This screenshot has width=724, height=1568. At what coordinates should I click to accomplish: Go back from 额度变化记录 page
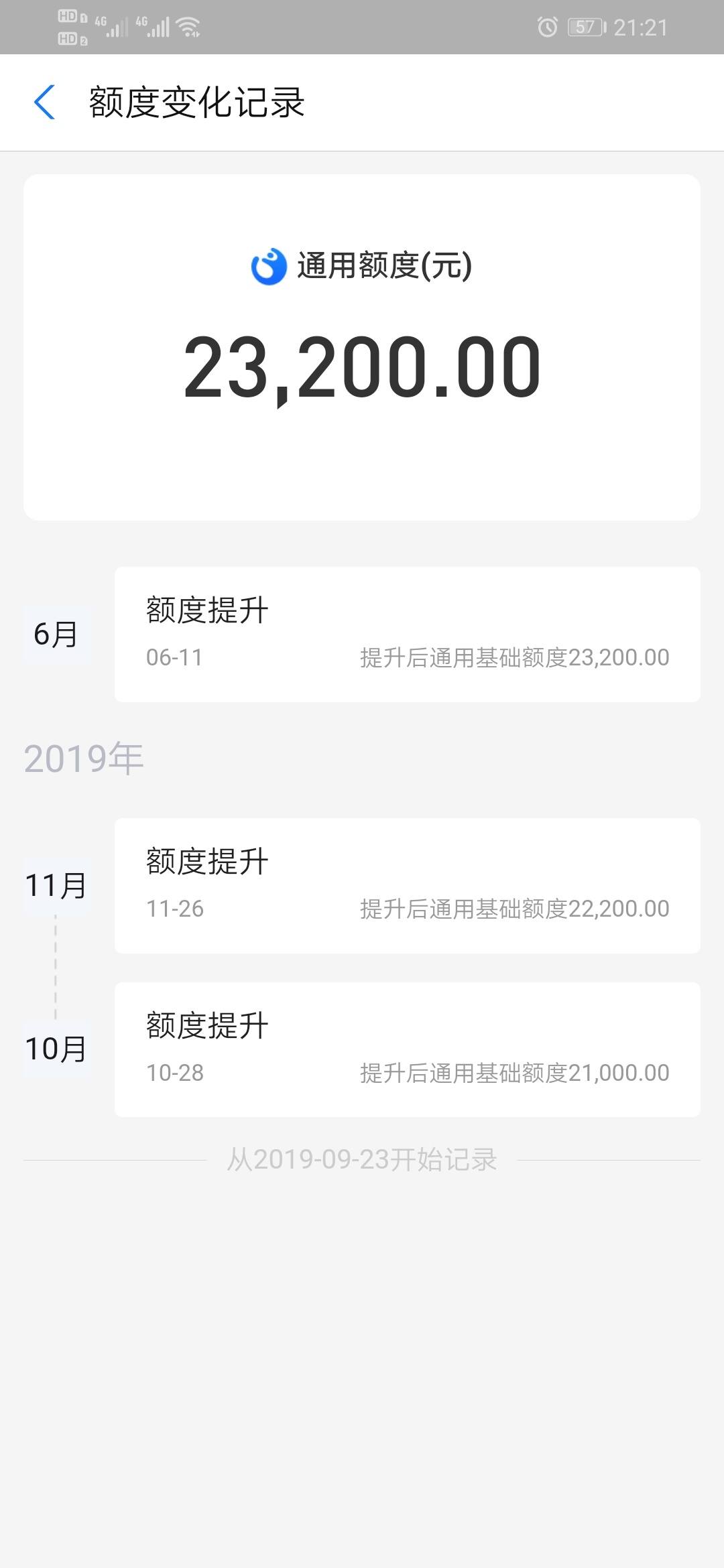pyautogui.click(x=44, y=103)
